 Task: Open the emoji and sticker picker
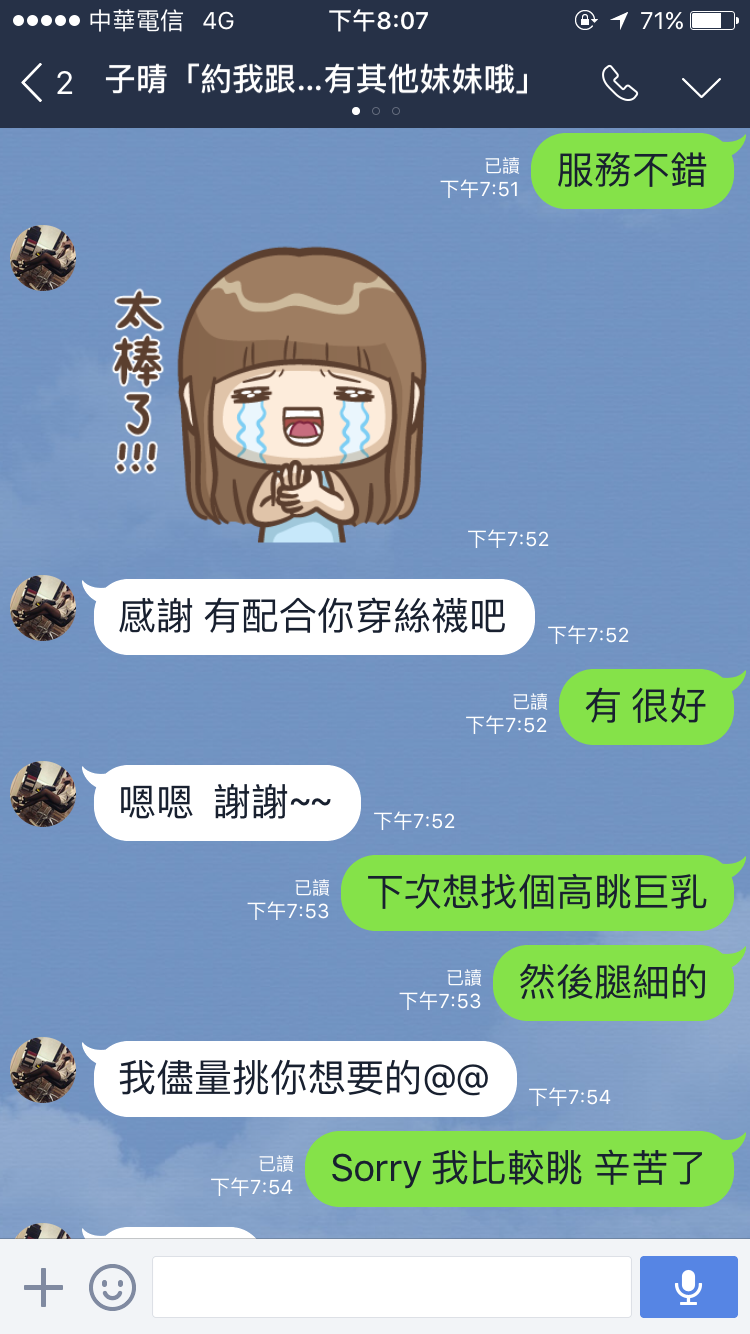pyautogui.click(x=112, y=1287)
